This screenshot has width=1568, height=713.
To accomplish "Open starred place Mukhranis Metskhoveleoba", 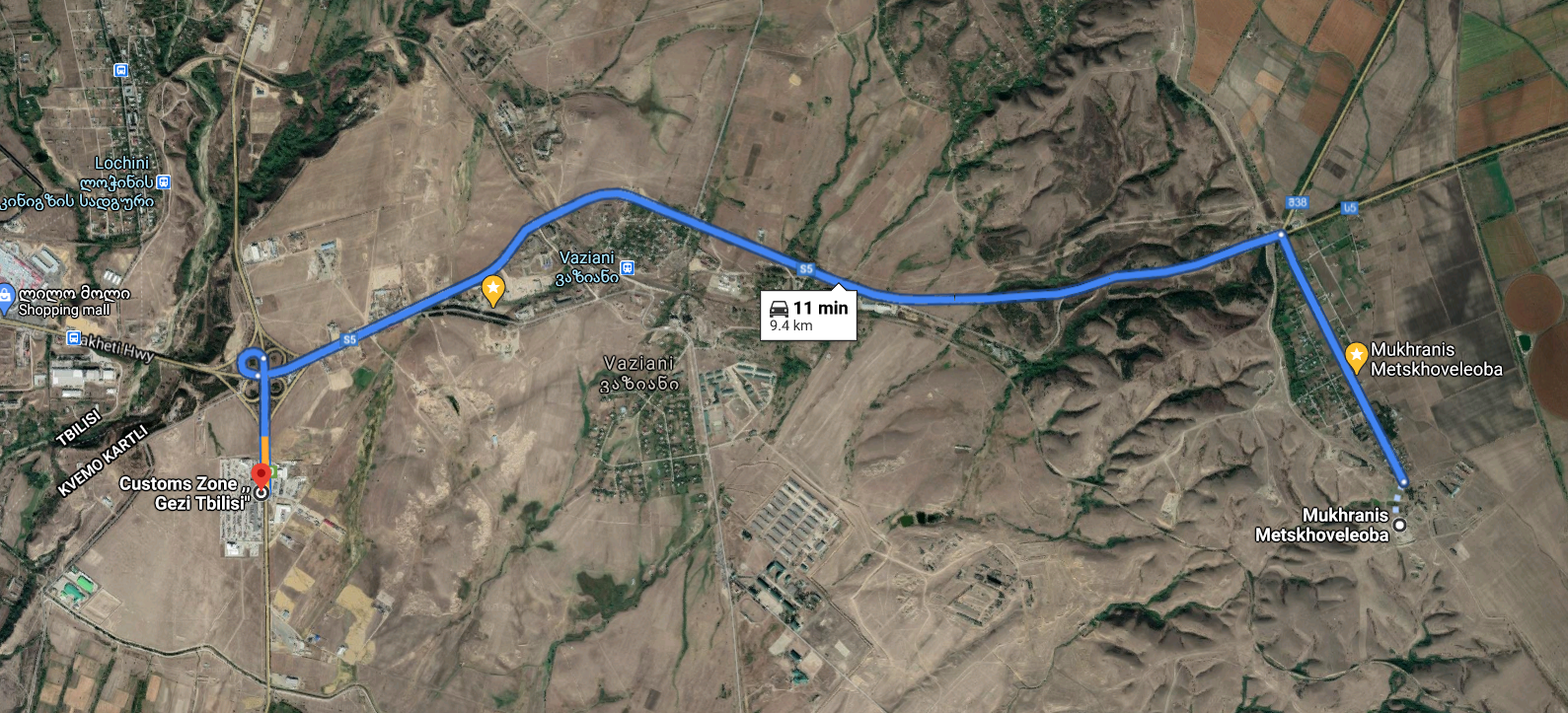I will click(1356, 355).
